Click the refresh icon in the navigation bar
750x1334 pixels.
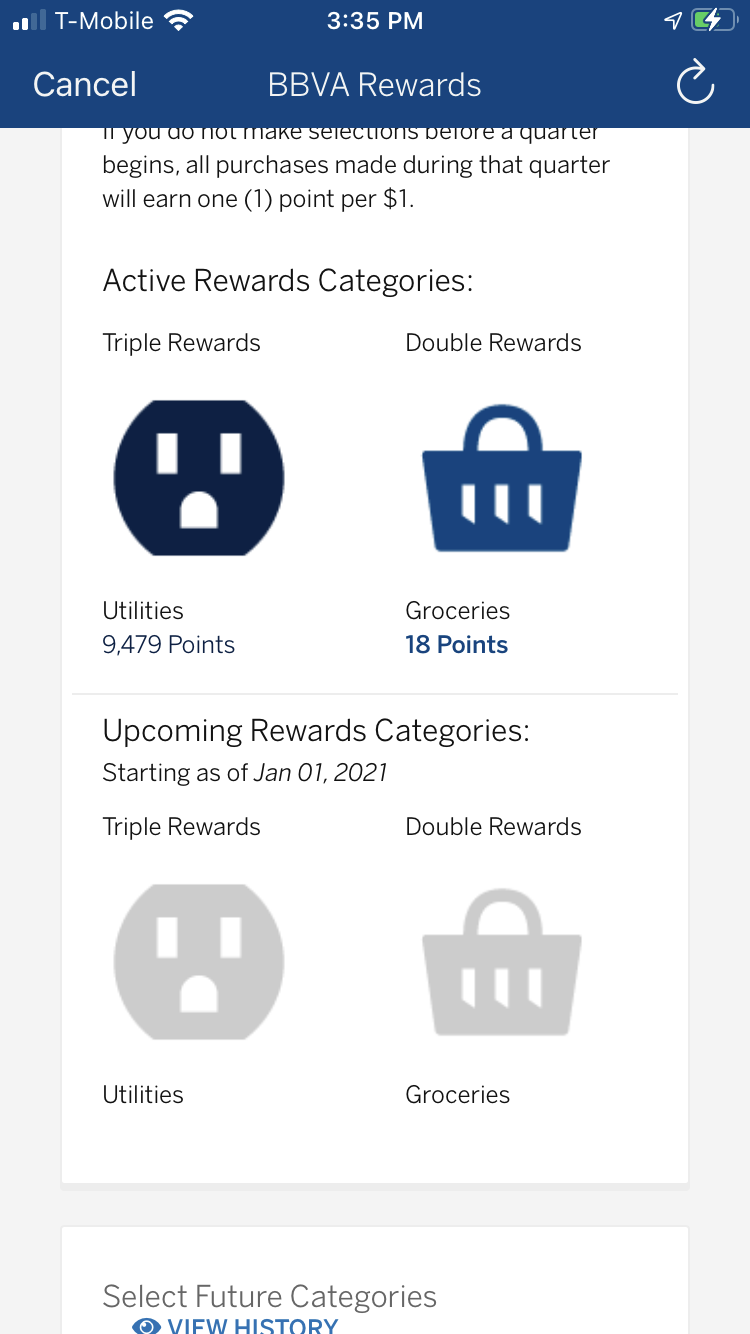(x=694, y=84)
